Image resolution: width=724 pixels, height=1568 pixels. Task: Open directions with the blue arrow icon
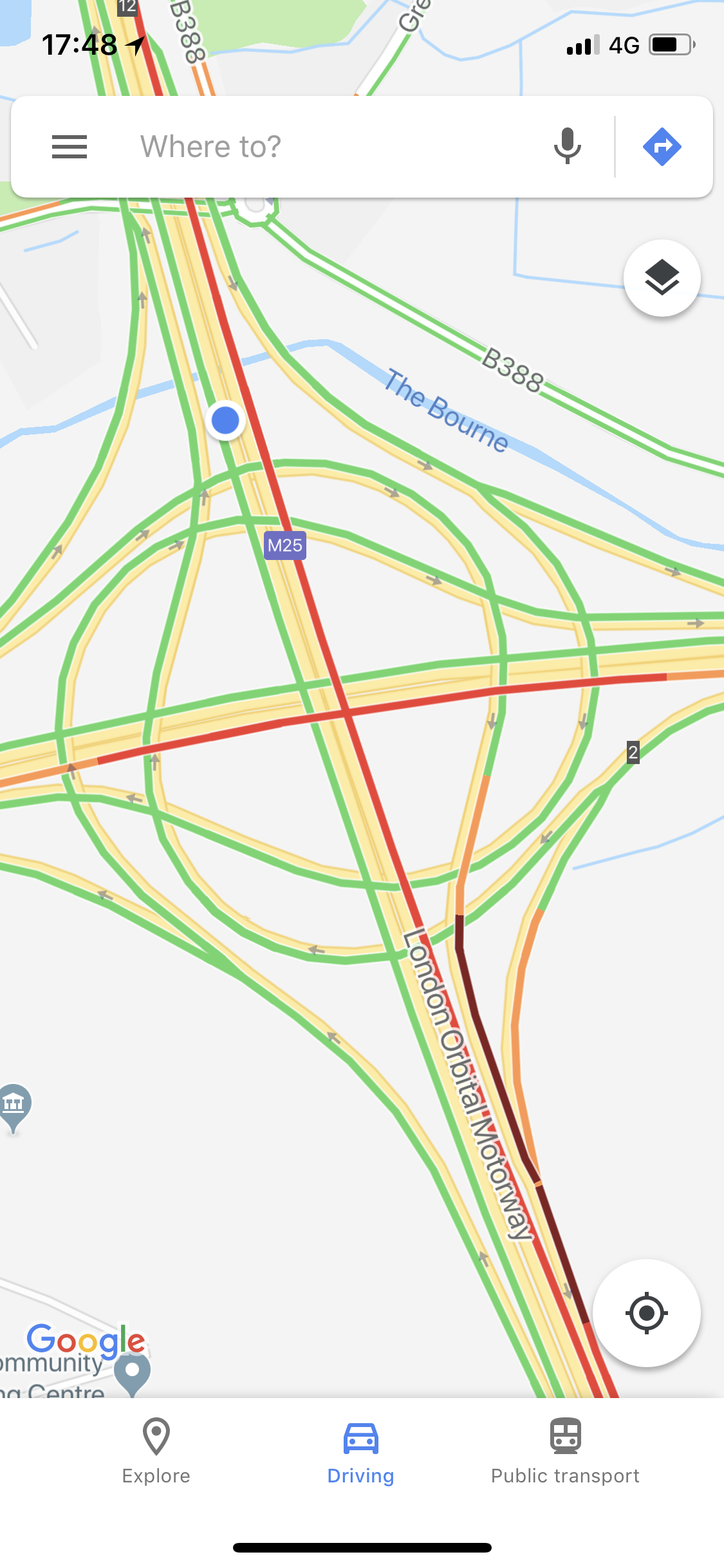click(662, 147)
